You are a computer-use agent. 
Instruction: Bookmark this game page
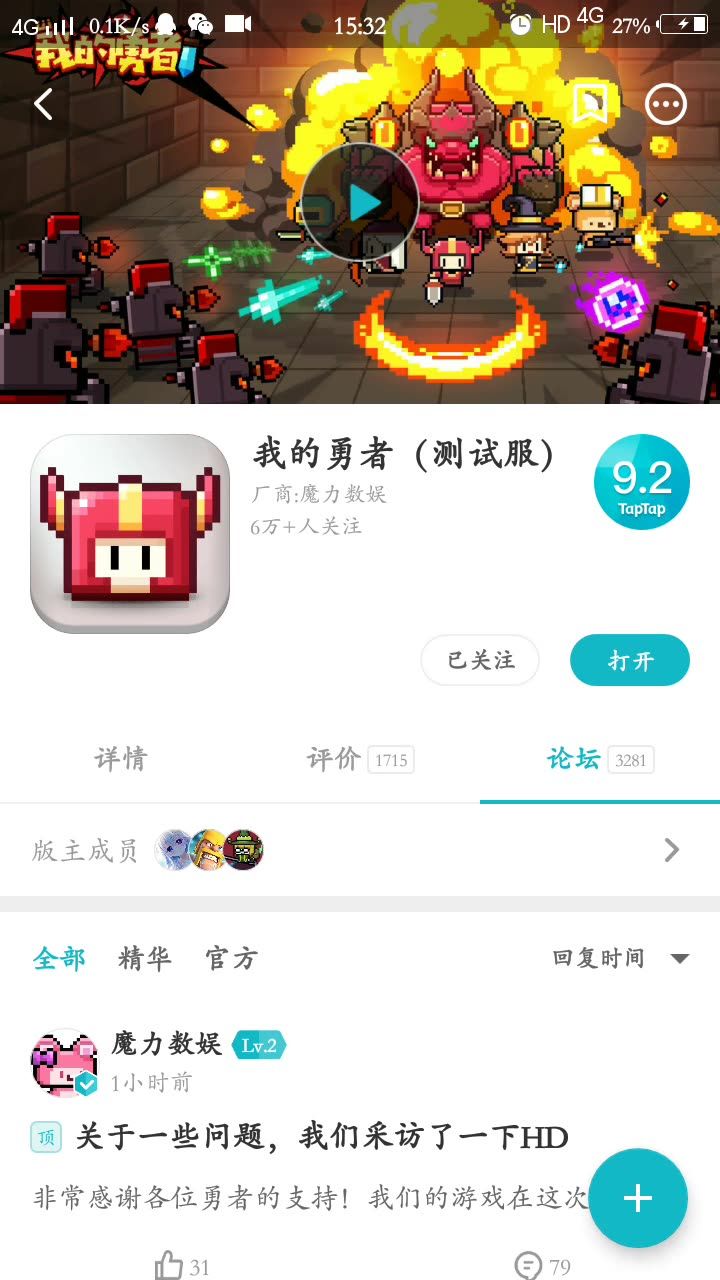click(590, 103)
